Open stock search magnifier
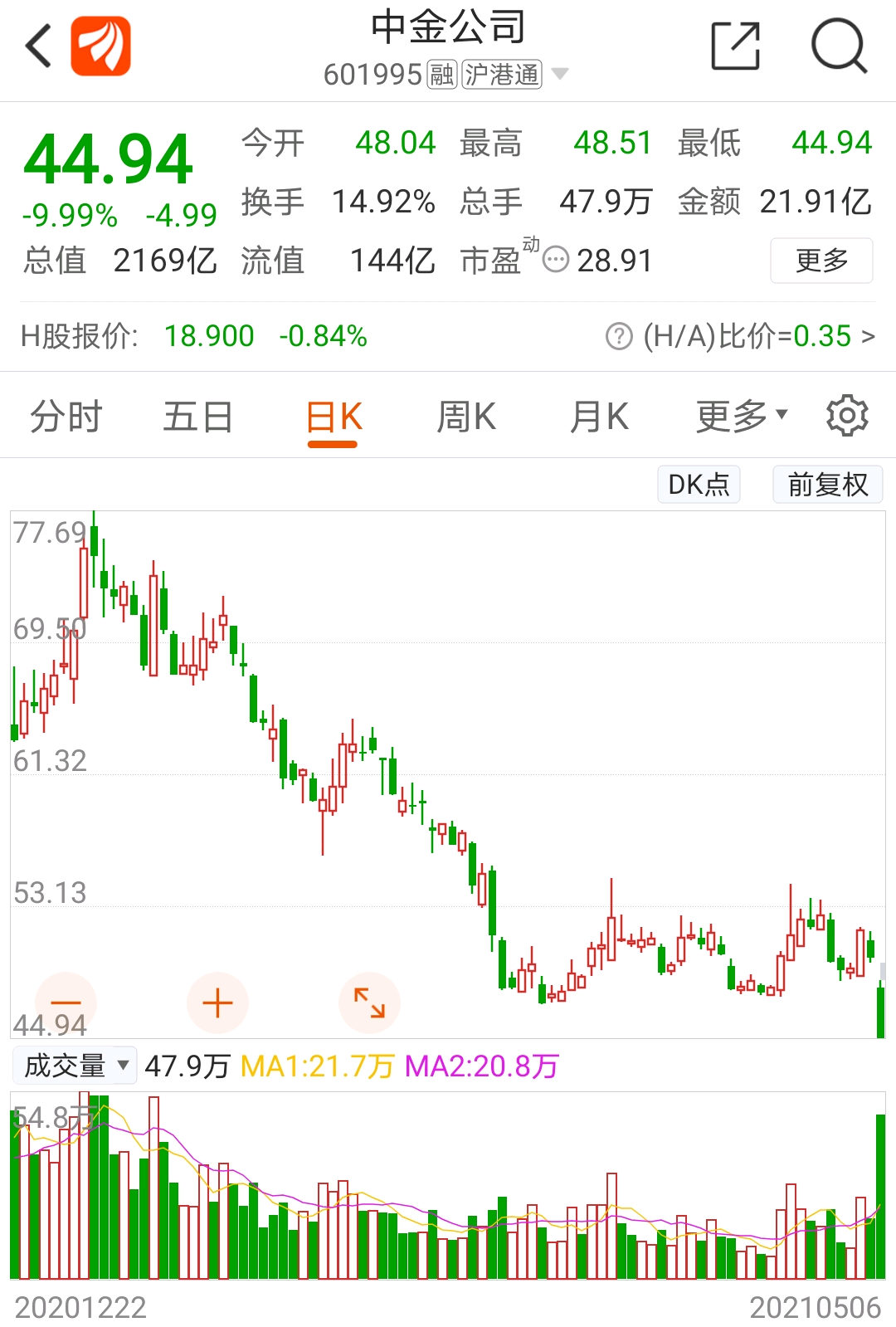The height and width of the screenshot is (1327, 896). click(x=839, y=46)
